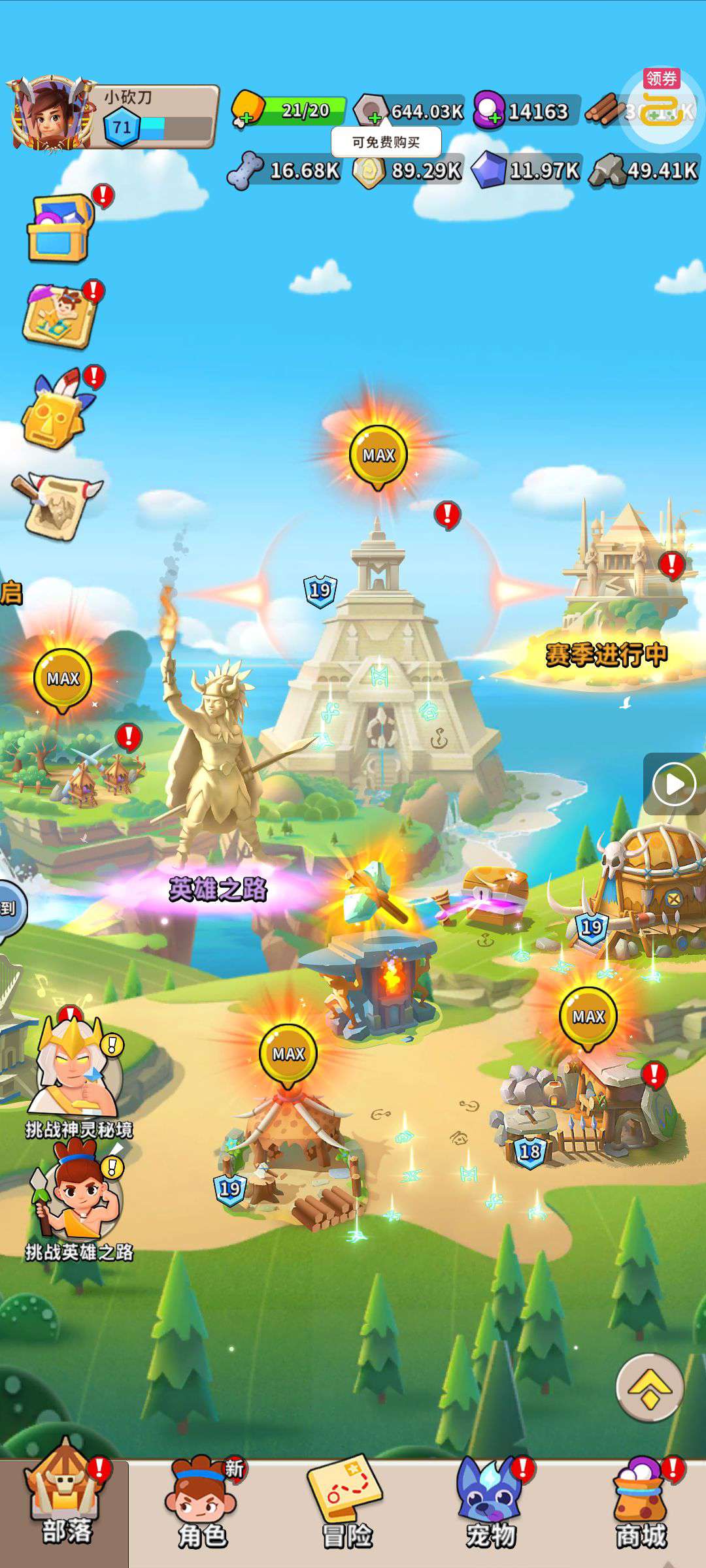Tap the yellow double-arrow upgrade button
The width and height of the screenshot is (706, 1568).
coord(650,1387)
